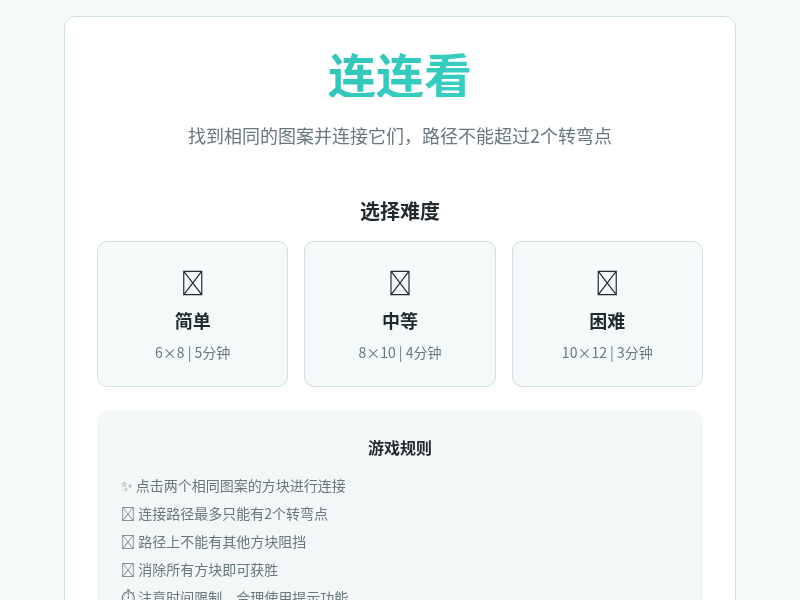The height and width of the screenshot is (600, 800).
Task: Choose the 中等 8×10 difficulty card
Action: click(x=400, y=314)
